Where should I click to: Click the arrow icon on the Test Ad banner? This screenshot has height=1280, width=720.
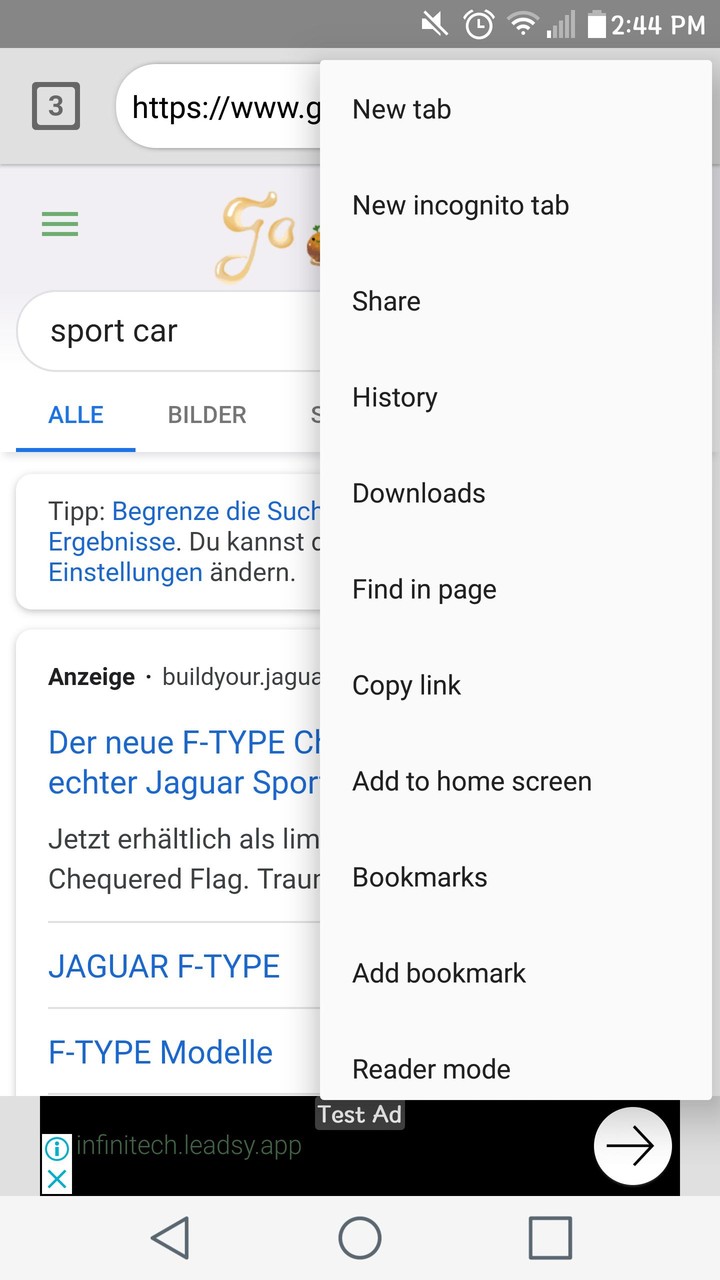coord(632,1146)
